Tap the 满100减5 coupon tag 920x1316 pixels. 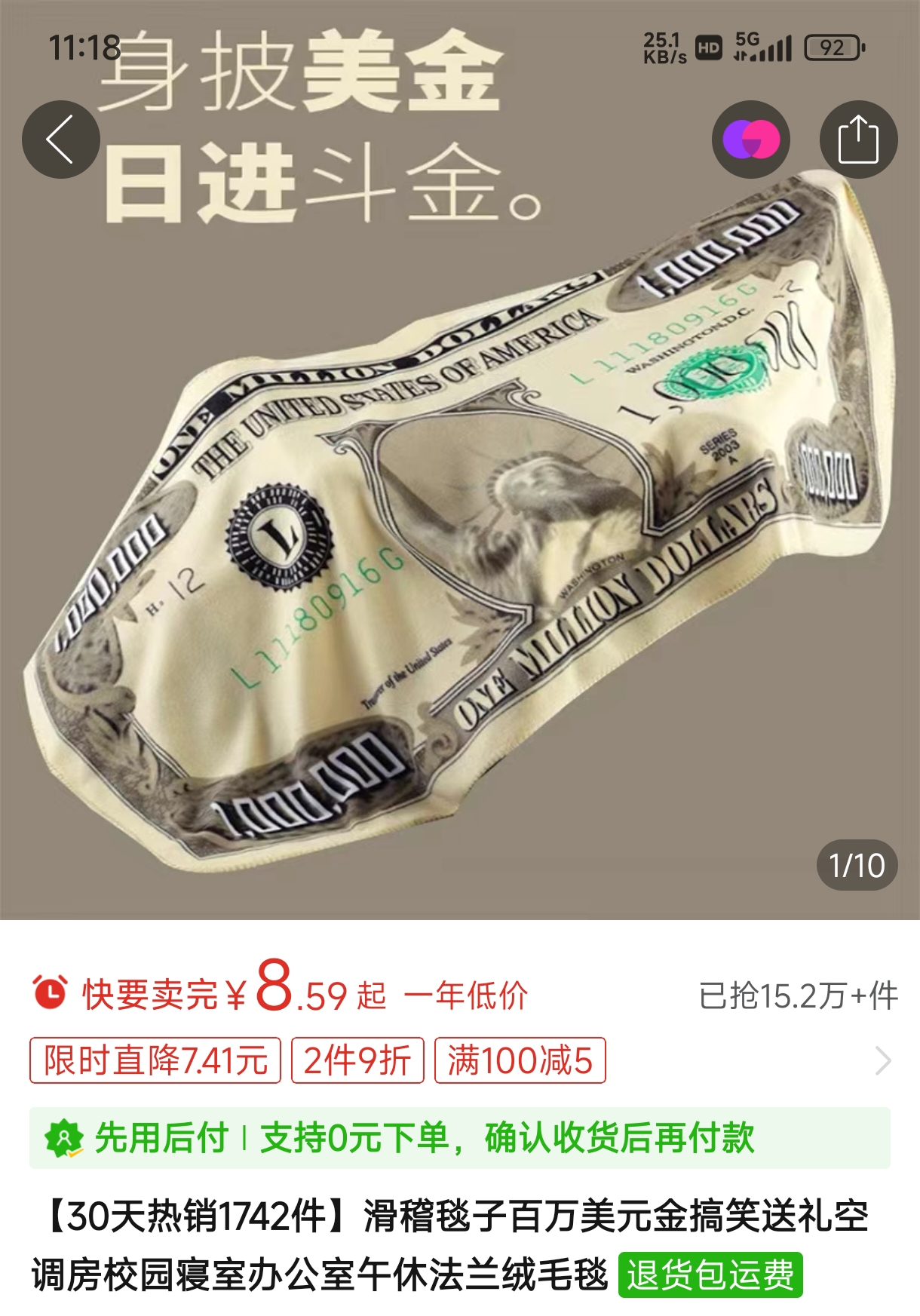pyautogui.click(x=520, y=1060)
